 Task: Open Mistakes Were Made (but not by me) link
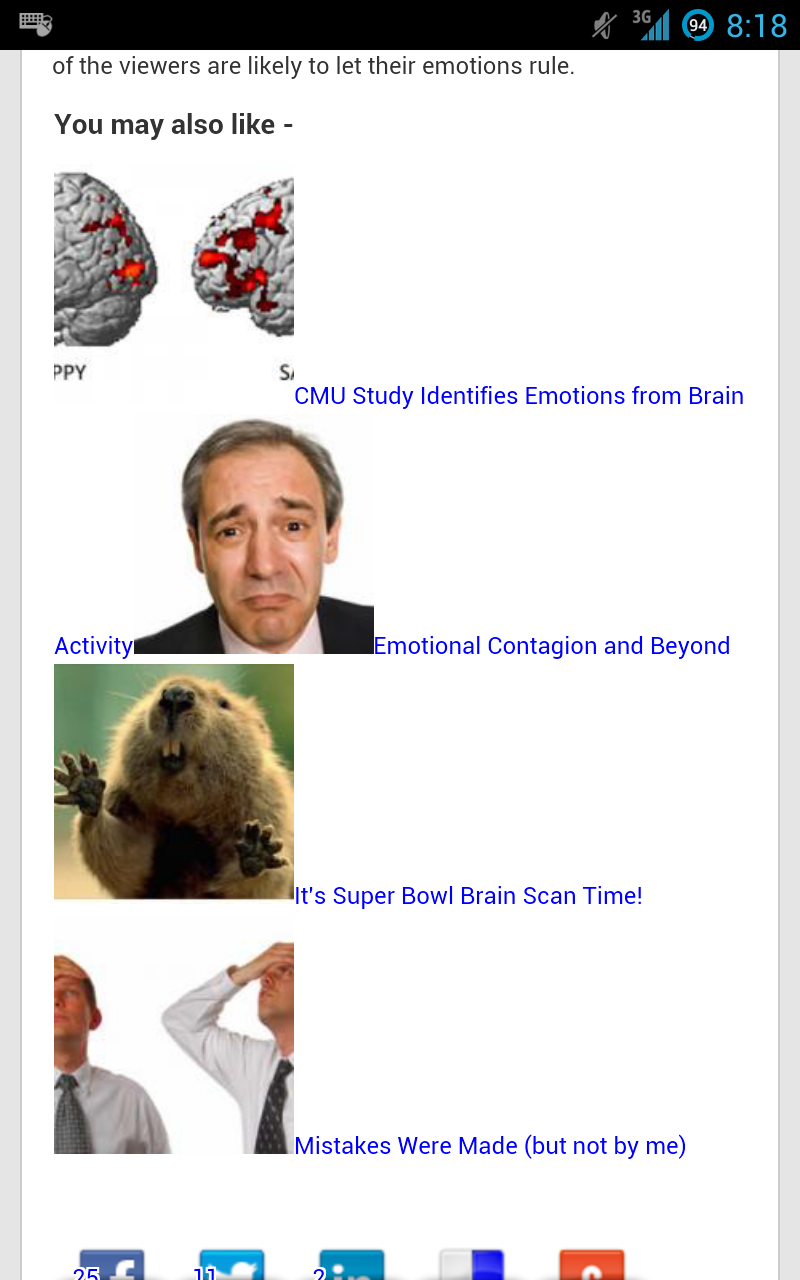(x=490, y=1146)
